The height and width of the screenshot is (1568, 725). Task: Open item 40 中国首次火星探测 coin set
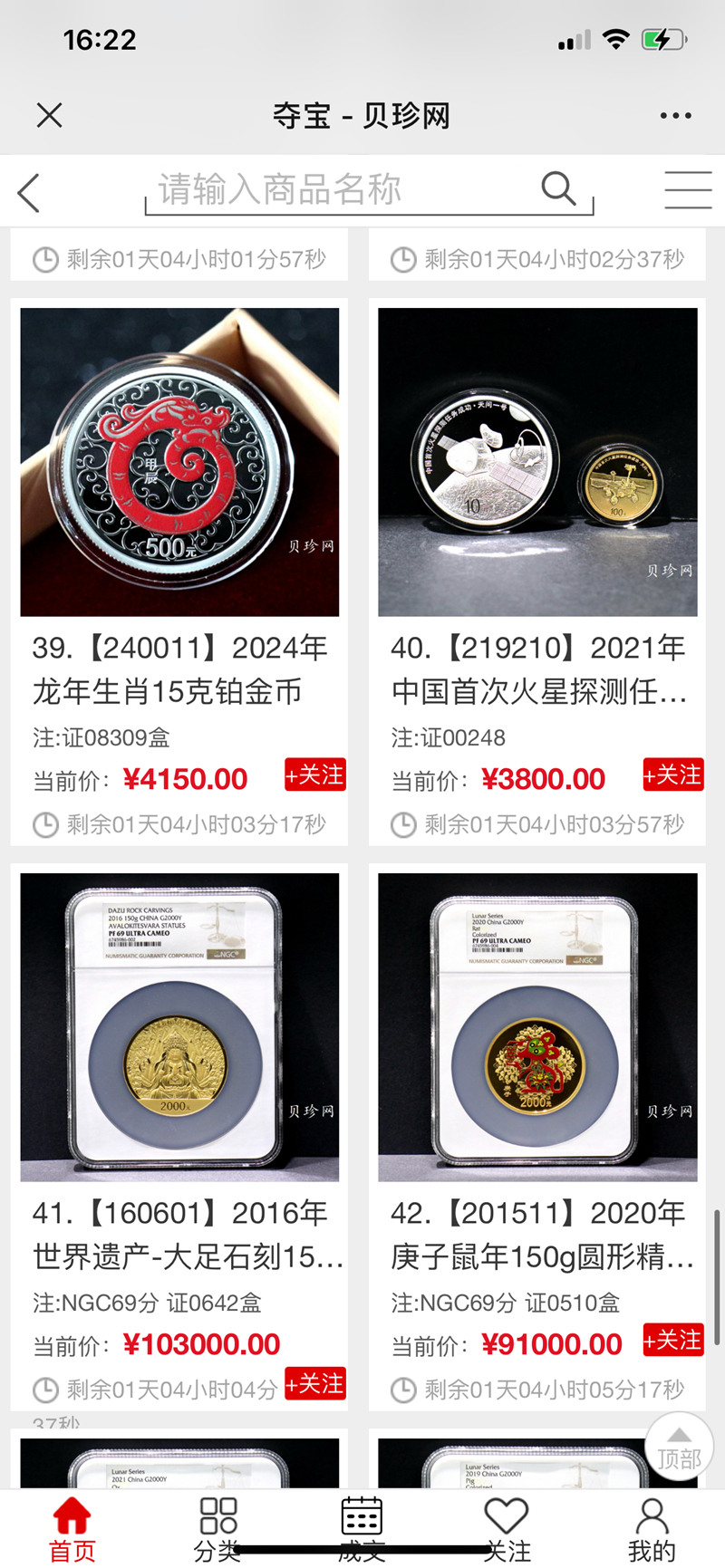537,462
